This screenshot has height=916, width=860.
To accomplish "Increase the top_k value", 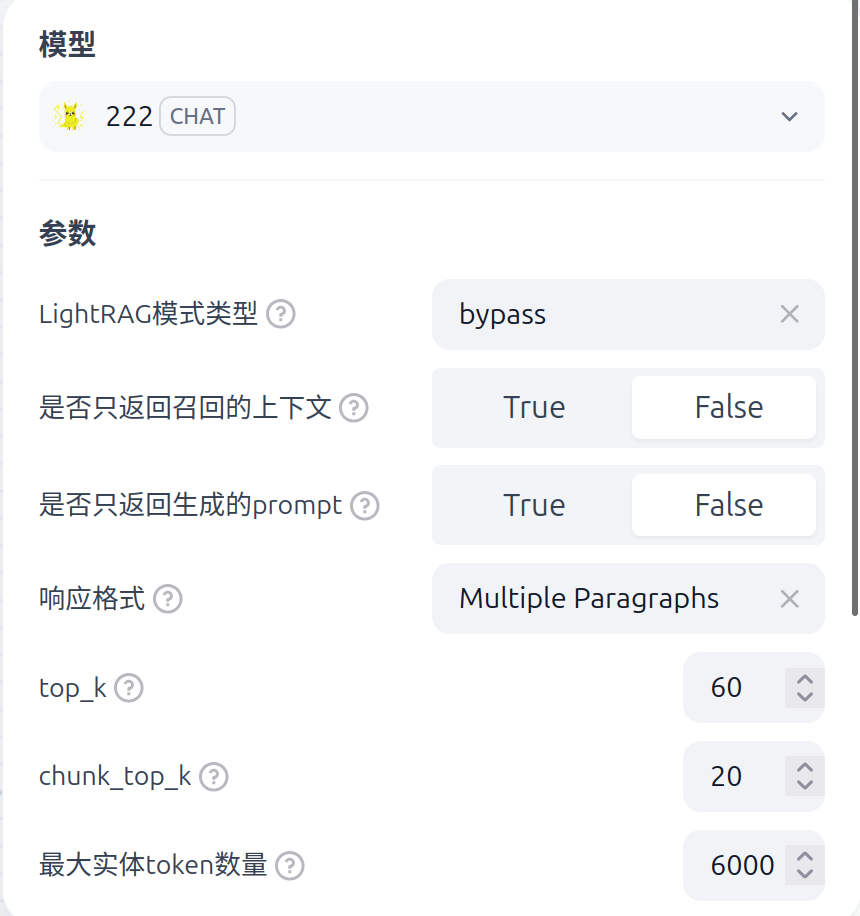I will [x=804, y=679].
